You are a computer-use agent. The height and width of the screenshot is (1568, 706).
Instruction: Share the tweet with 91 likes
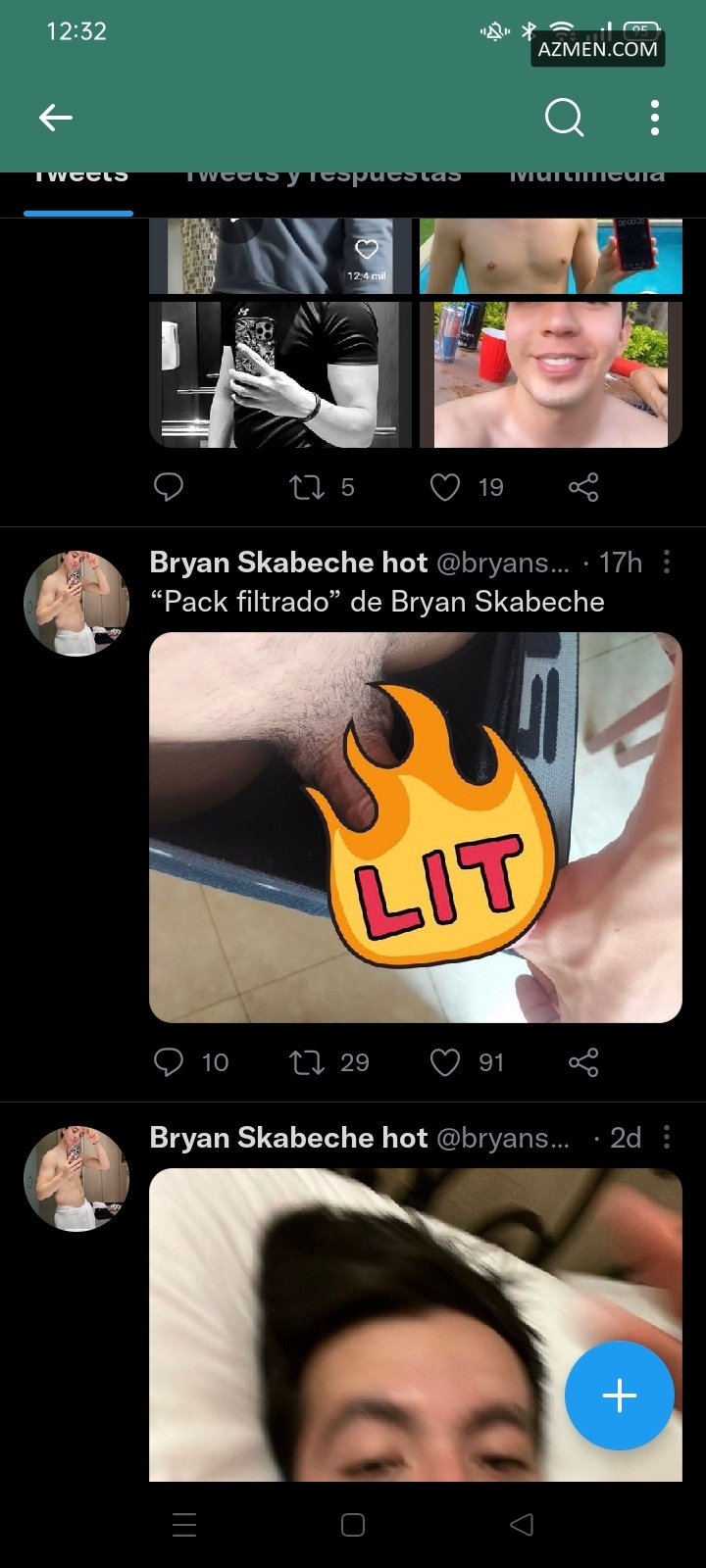point(583,1062)
